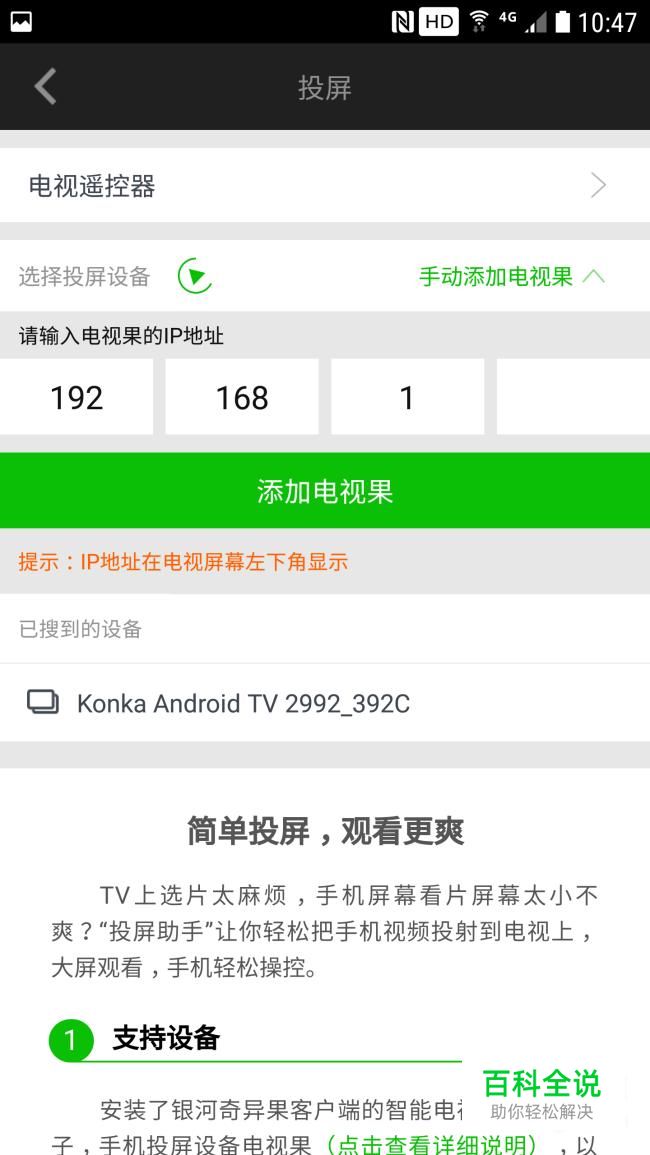
Task: Collapse the 手动添加电视果 section
Action: click(511, 277)
